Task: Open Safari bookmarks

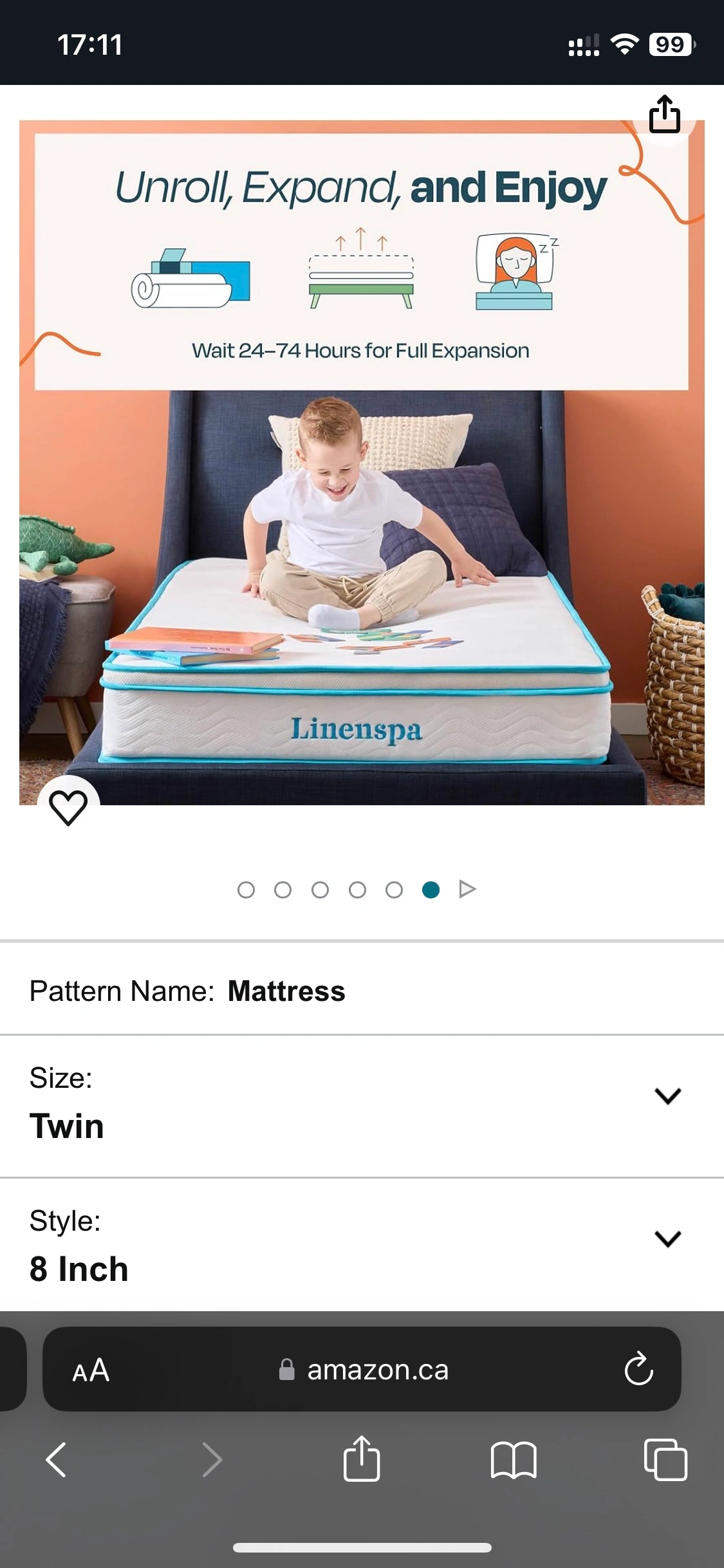Action: click(x=513, y=1459)
